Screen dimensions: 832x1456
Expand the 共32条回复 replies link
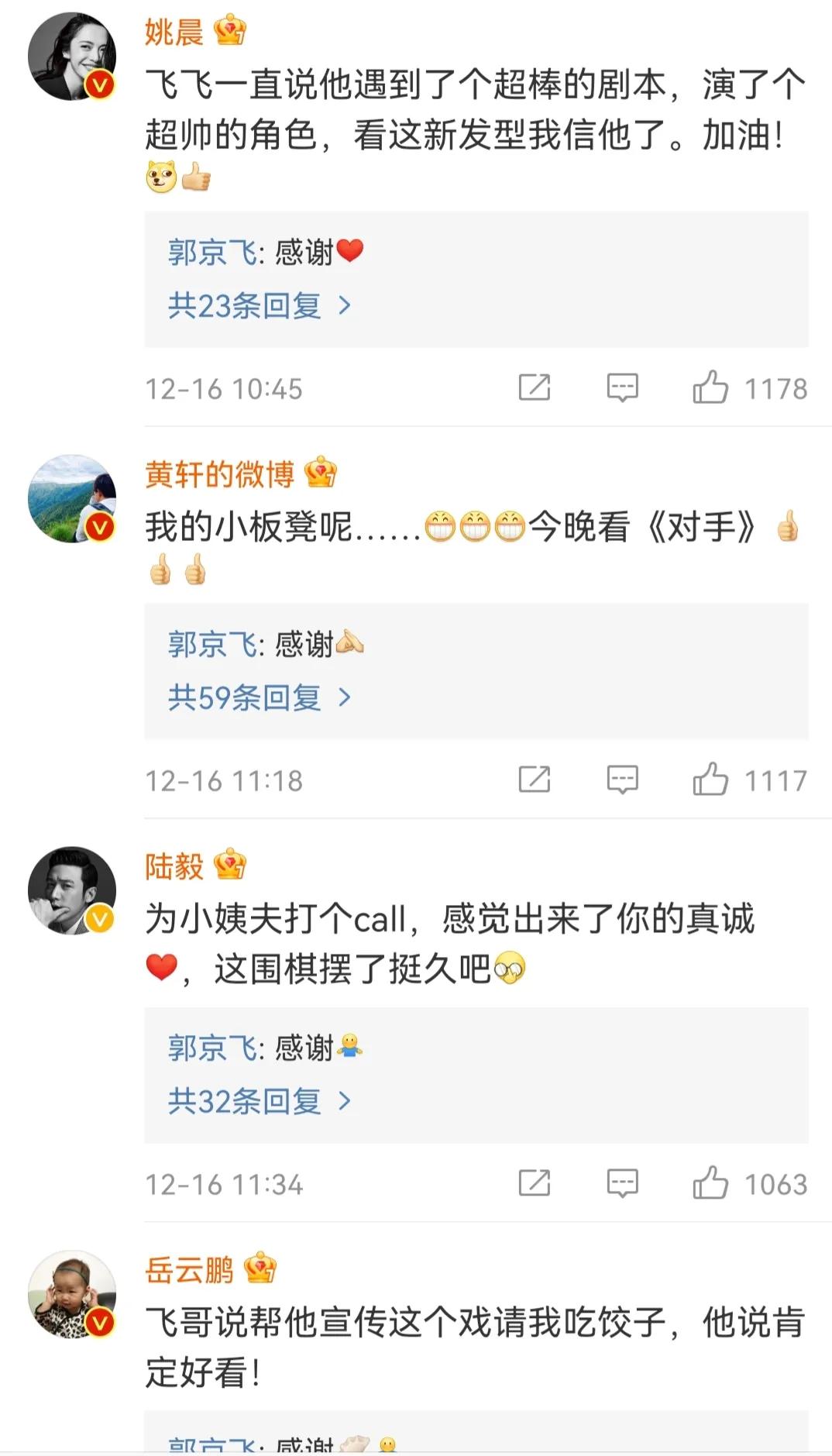tap(258, 1101)
